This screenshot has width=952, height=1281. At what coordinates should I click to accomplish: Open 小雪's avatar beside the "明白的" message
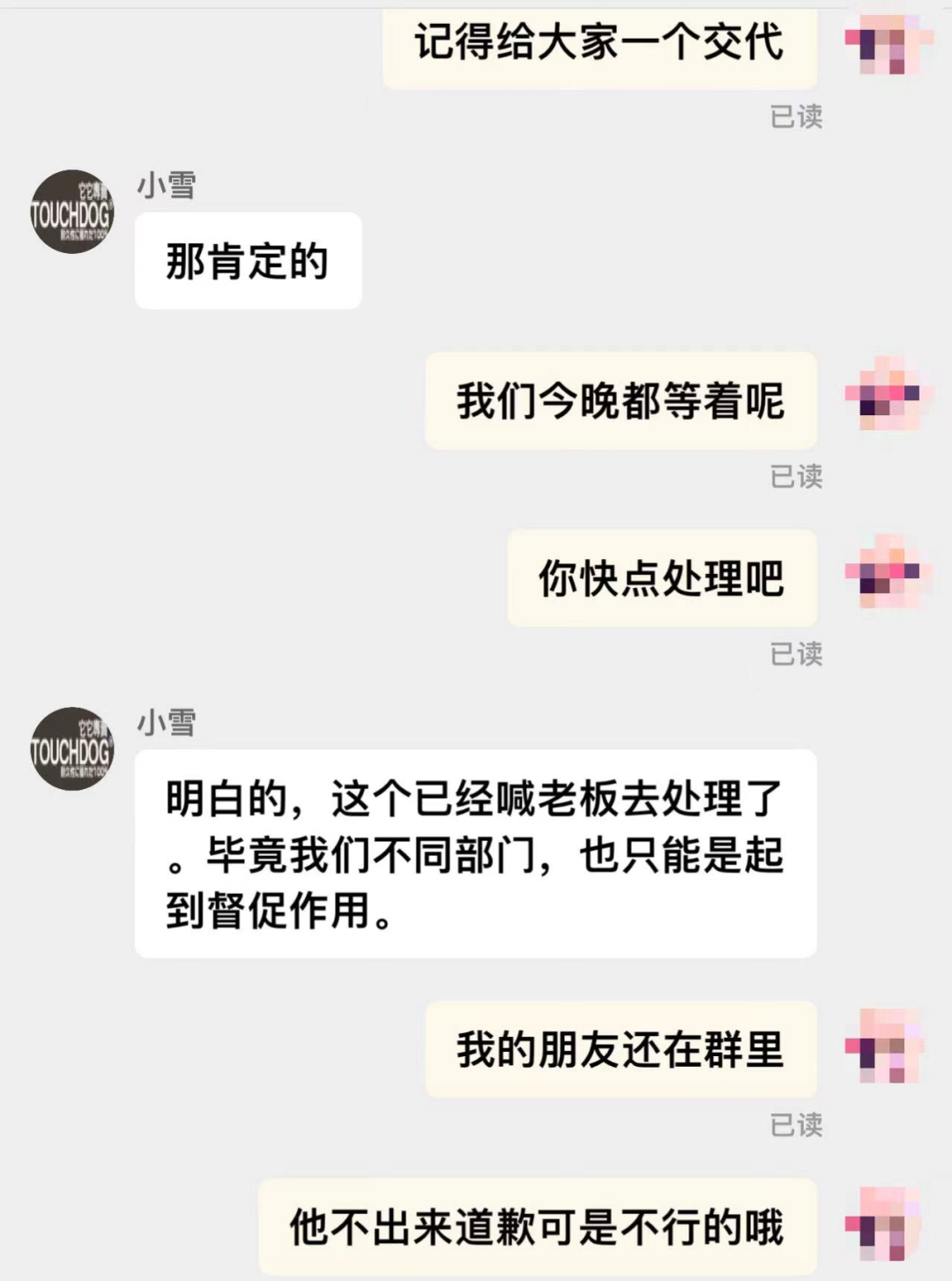(x=72, y=748)
